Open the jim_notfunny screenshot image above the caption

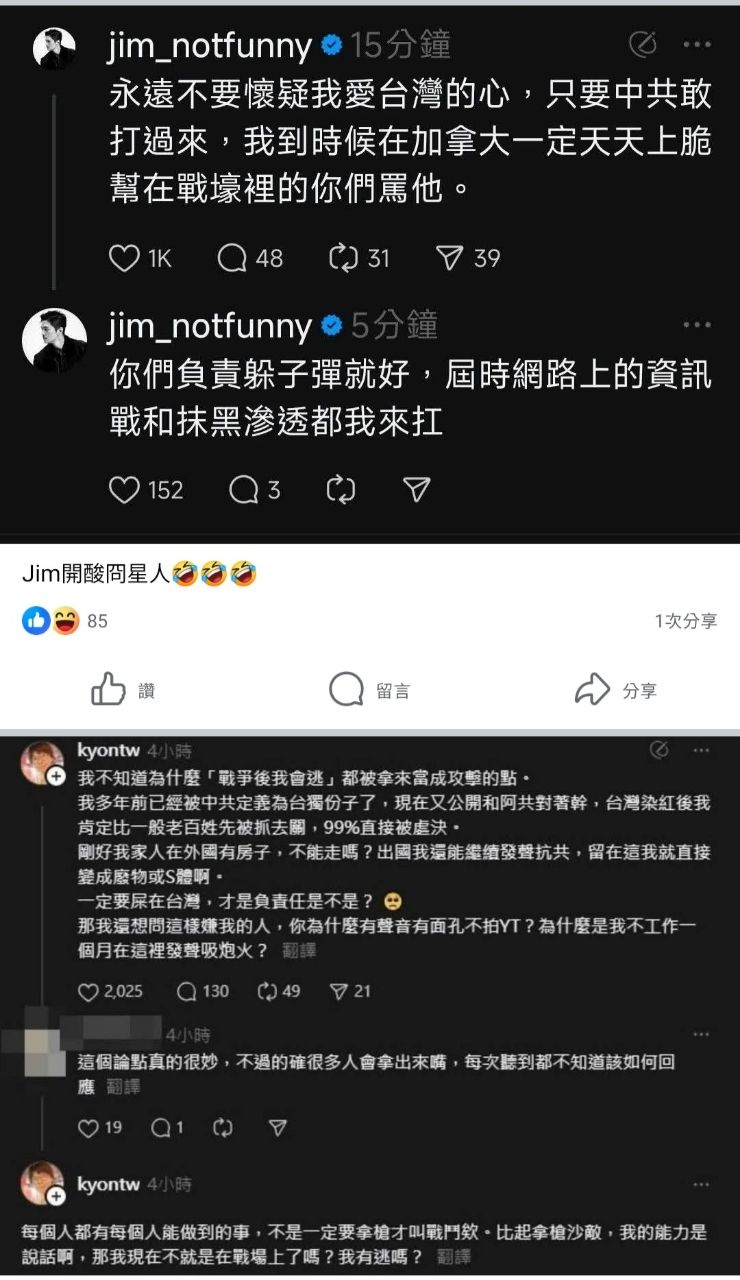point(370,270)
